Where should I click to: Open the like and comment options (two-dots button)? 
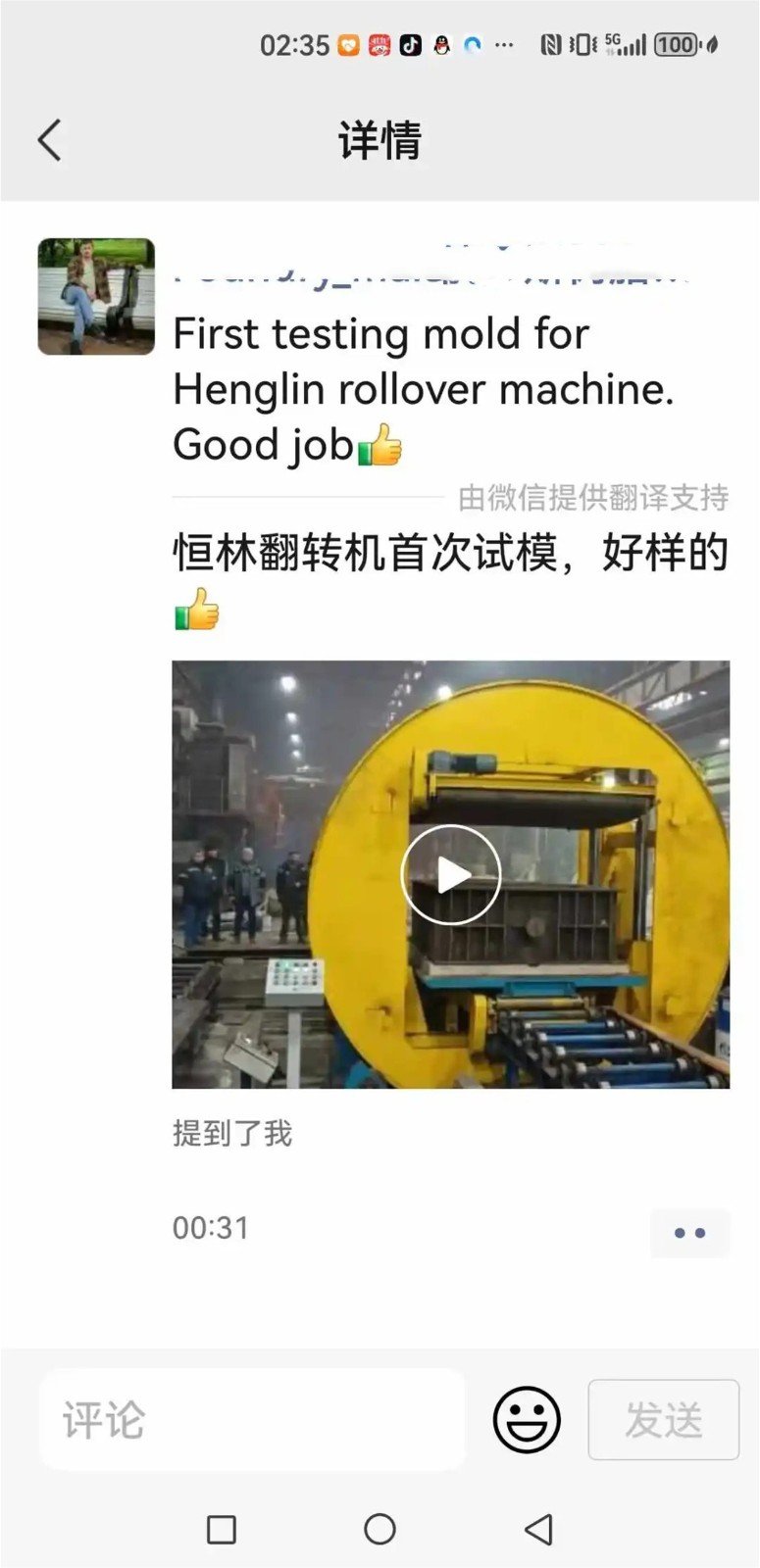coord(689,1233)
